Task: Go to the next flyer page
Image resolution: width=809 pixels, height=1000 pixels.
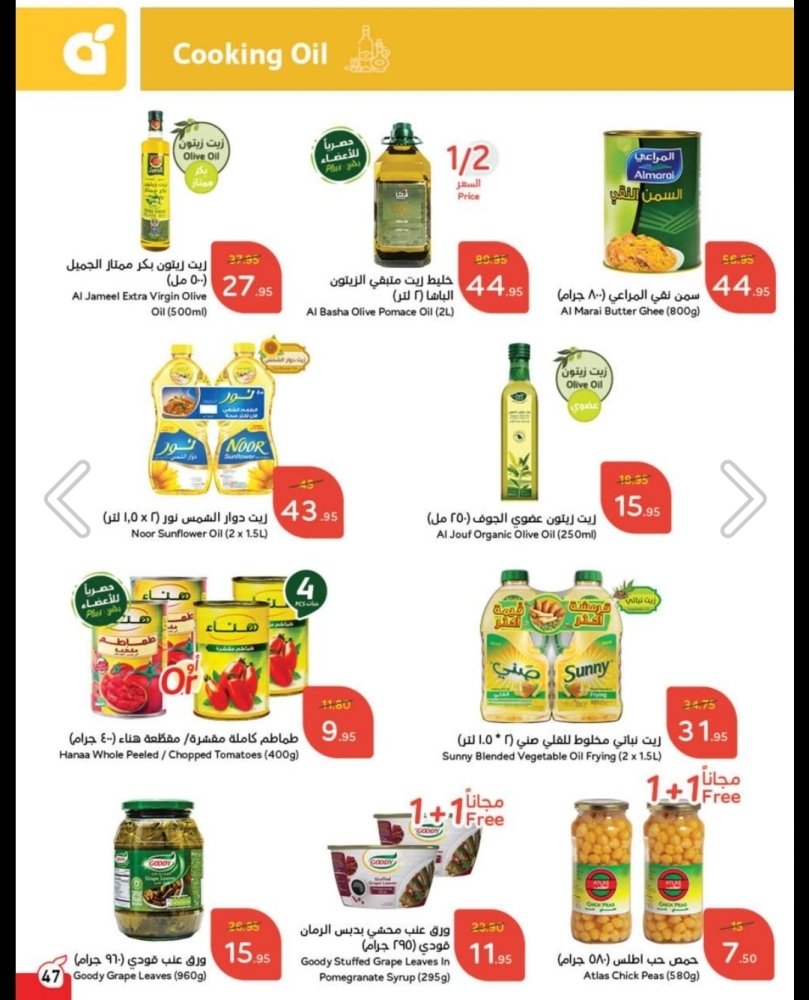Action: click(743, 498)
